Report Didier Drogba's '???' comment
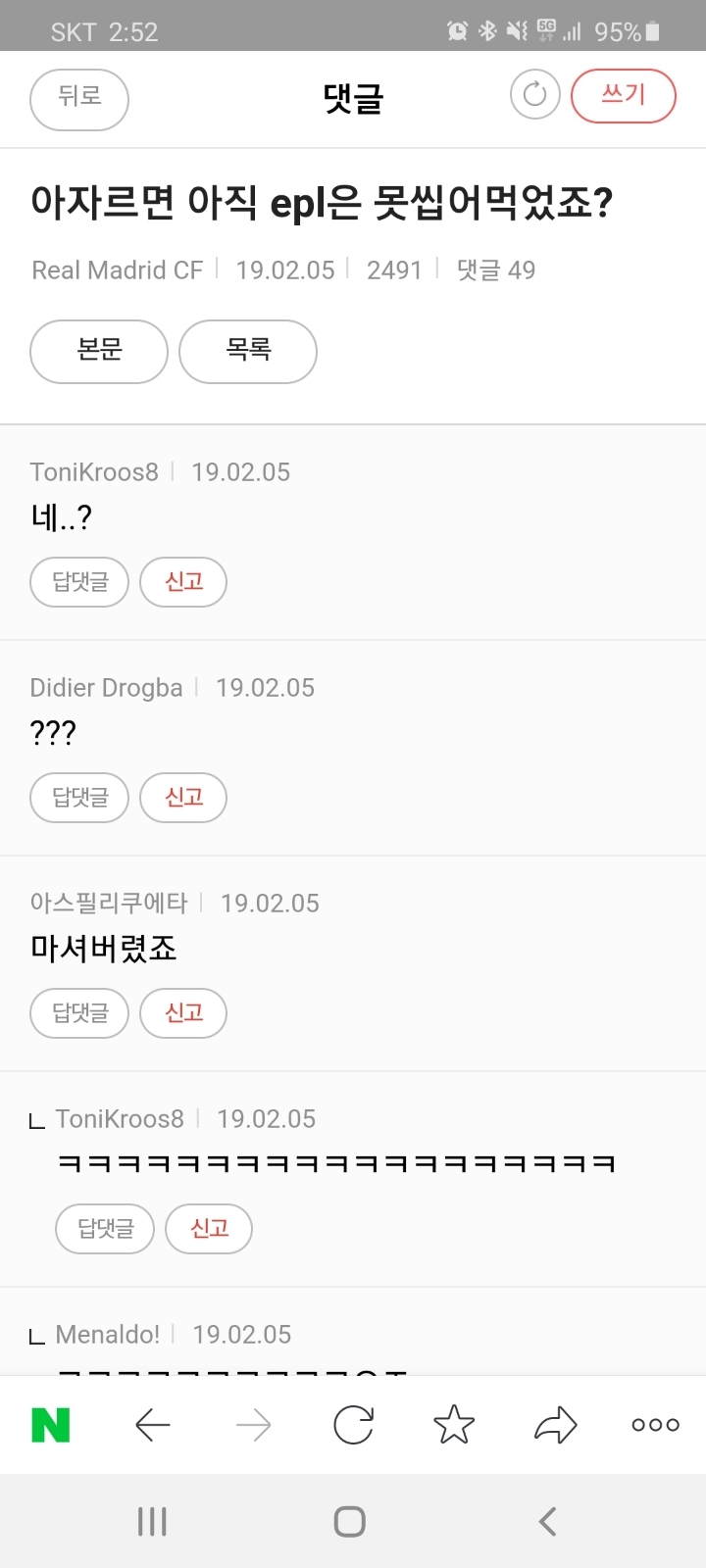This screenshot has width=706, height=1568. pos(183,798)
